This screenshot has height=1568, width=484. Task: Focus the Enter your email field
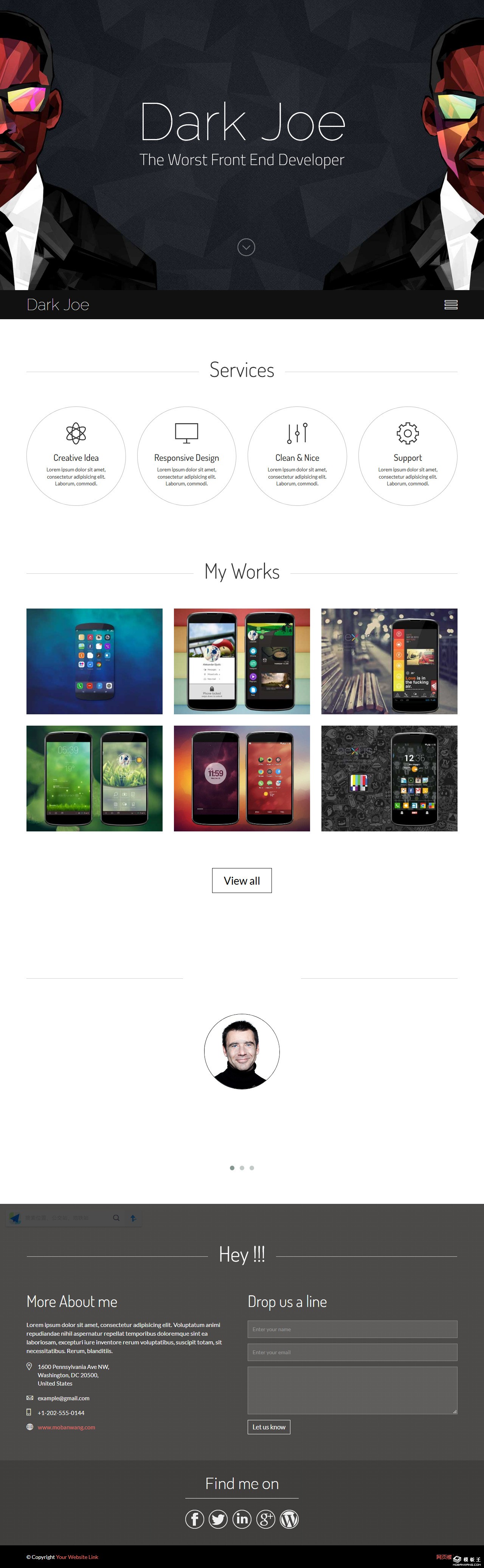(352, 1352)
